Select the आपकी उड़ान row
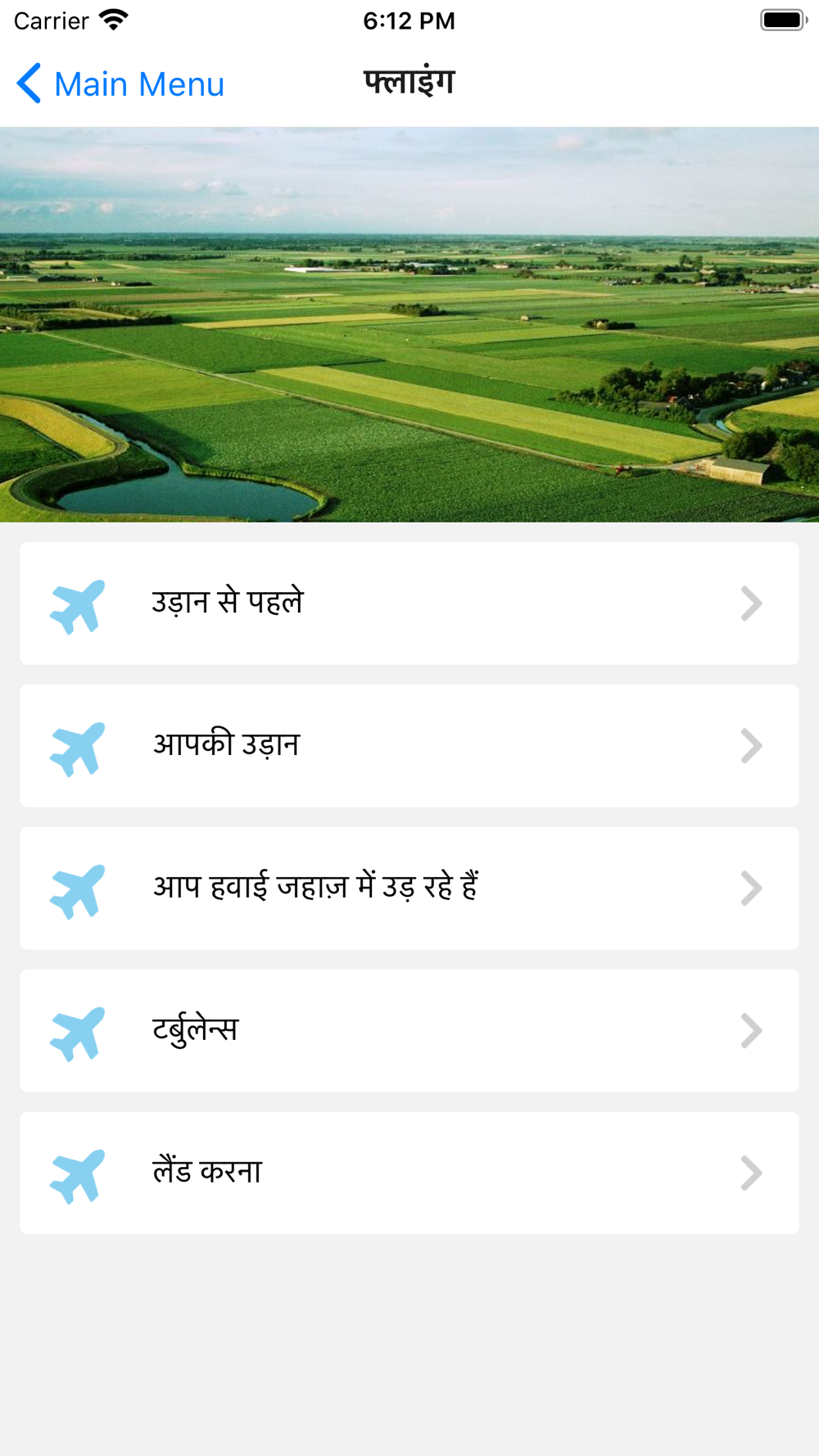The width and height of the screenshot is (819, 1456). point(409,746)
